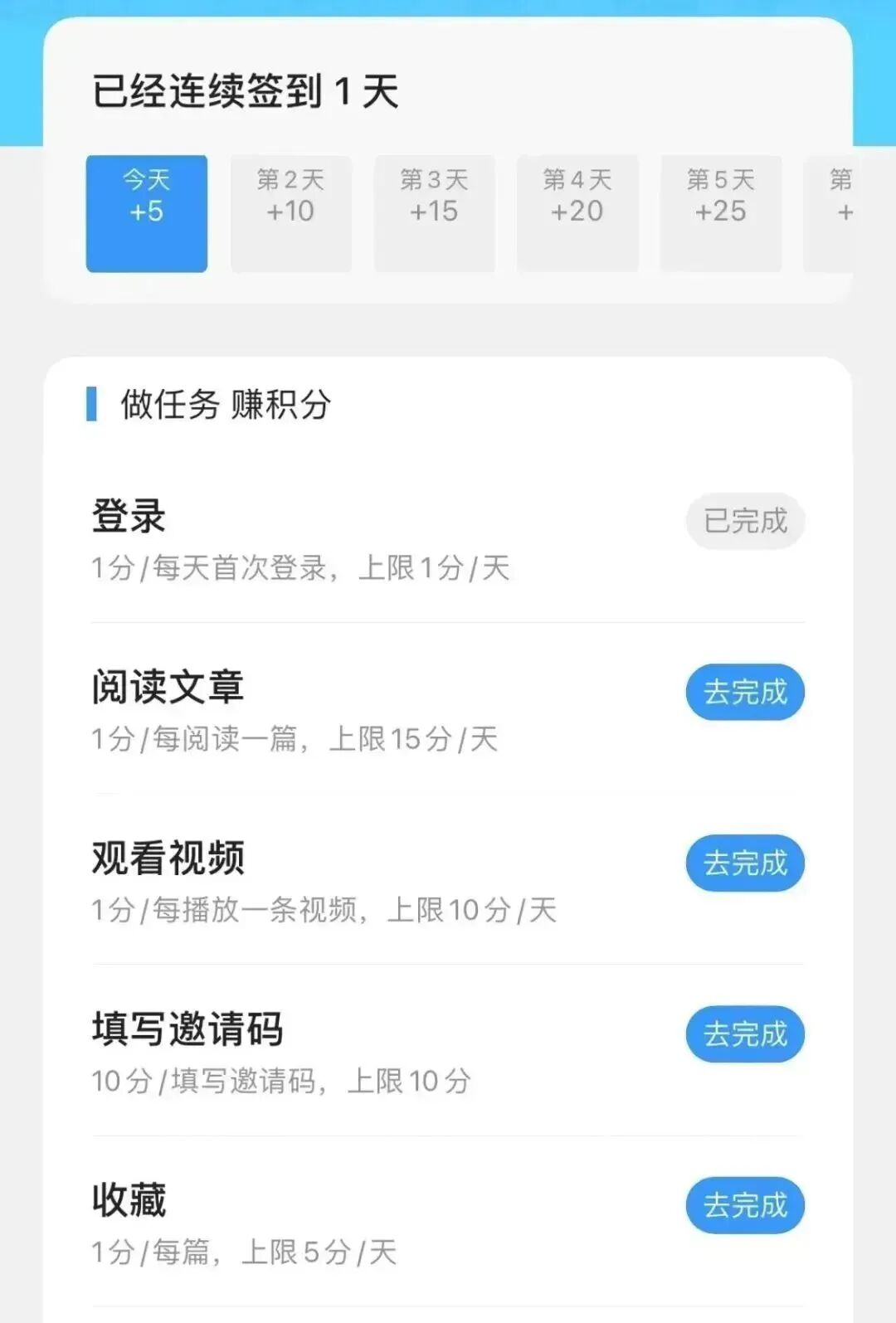Click the 已完成 badge on 登录 task
The image size is (896, 1323).
744,521
